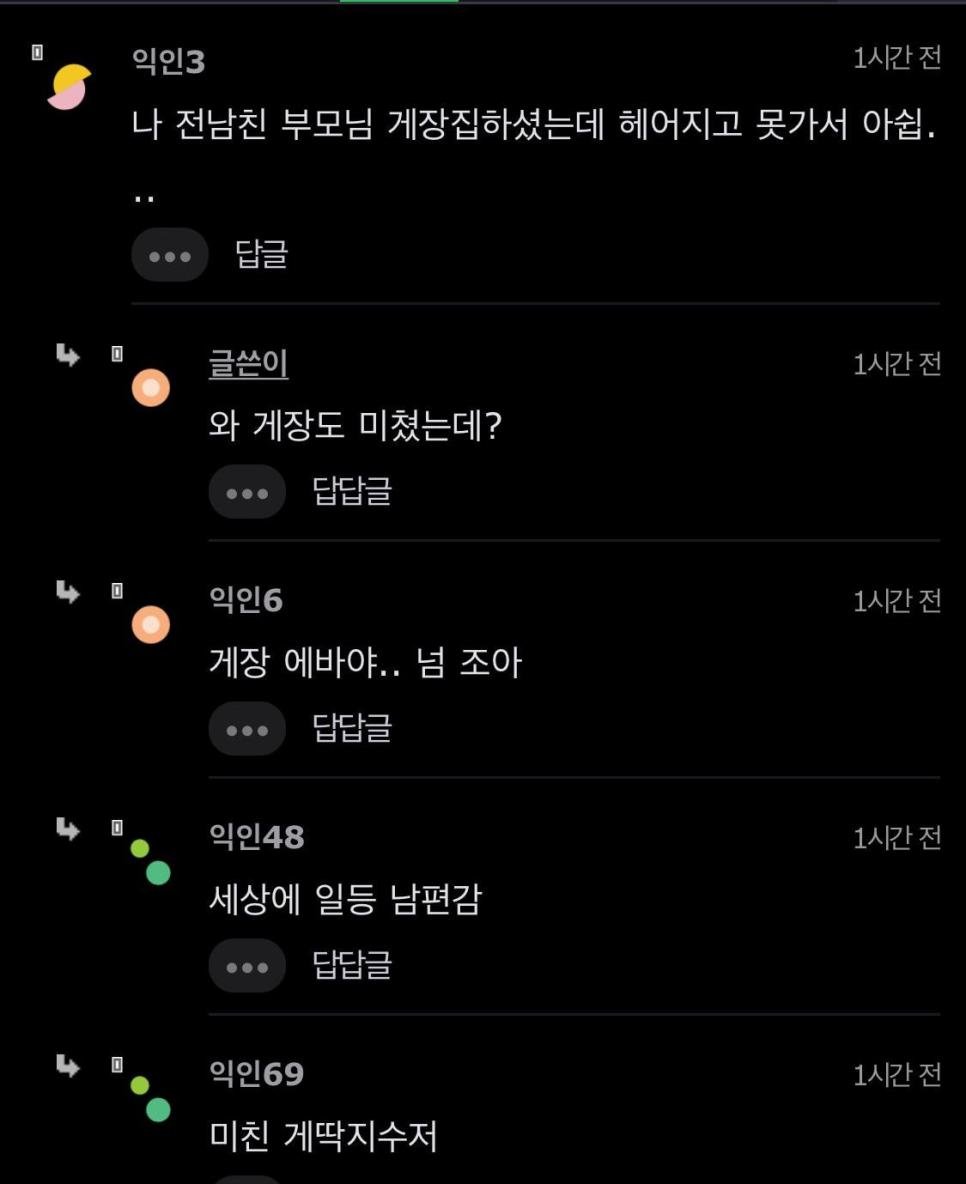Open the more options button on 익인48's reply
Viewport: 966px width, 1184px height.
tap(247, 966)
